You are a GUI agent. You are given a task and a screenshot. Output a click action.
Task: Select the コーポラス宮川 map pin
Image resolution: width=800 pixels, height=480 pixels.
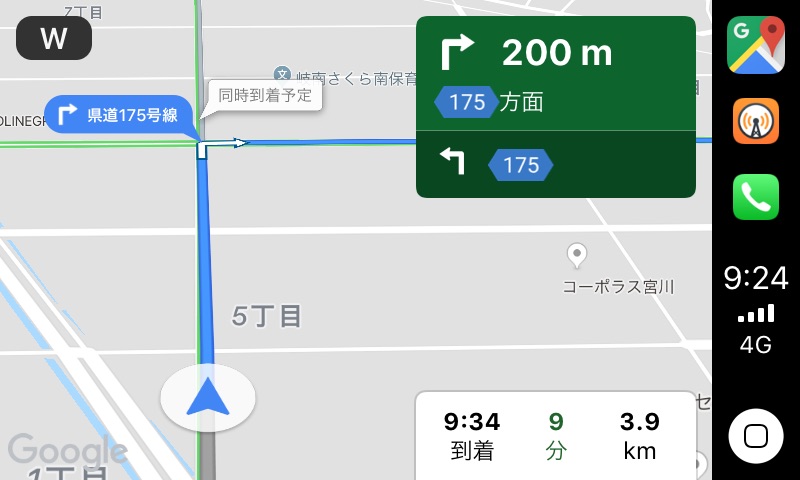point(576,257)
